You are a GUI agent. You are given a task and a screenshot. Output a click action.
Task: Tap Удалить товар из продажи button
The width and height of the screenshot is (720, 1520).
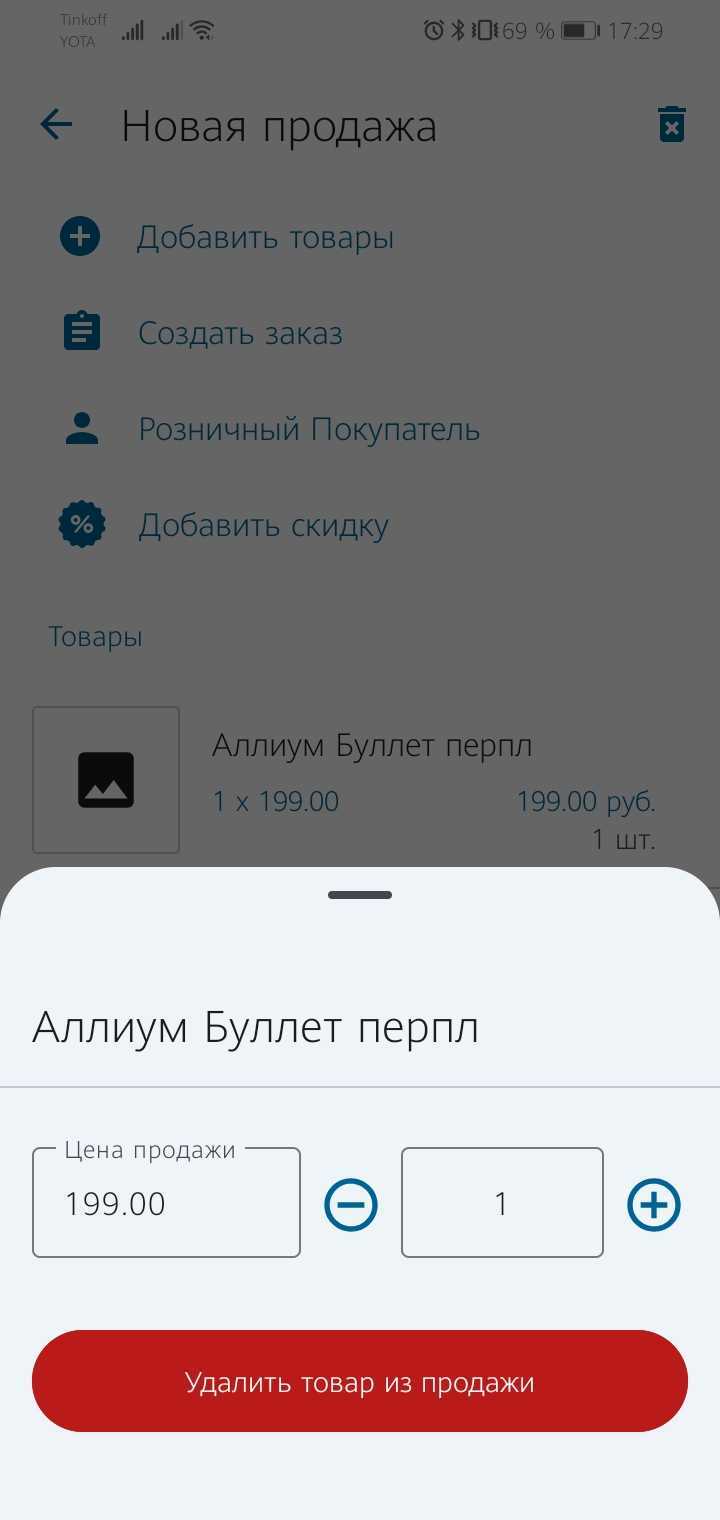(360, 1381)
